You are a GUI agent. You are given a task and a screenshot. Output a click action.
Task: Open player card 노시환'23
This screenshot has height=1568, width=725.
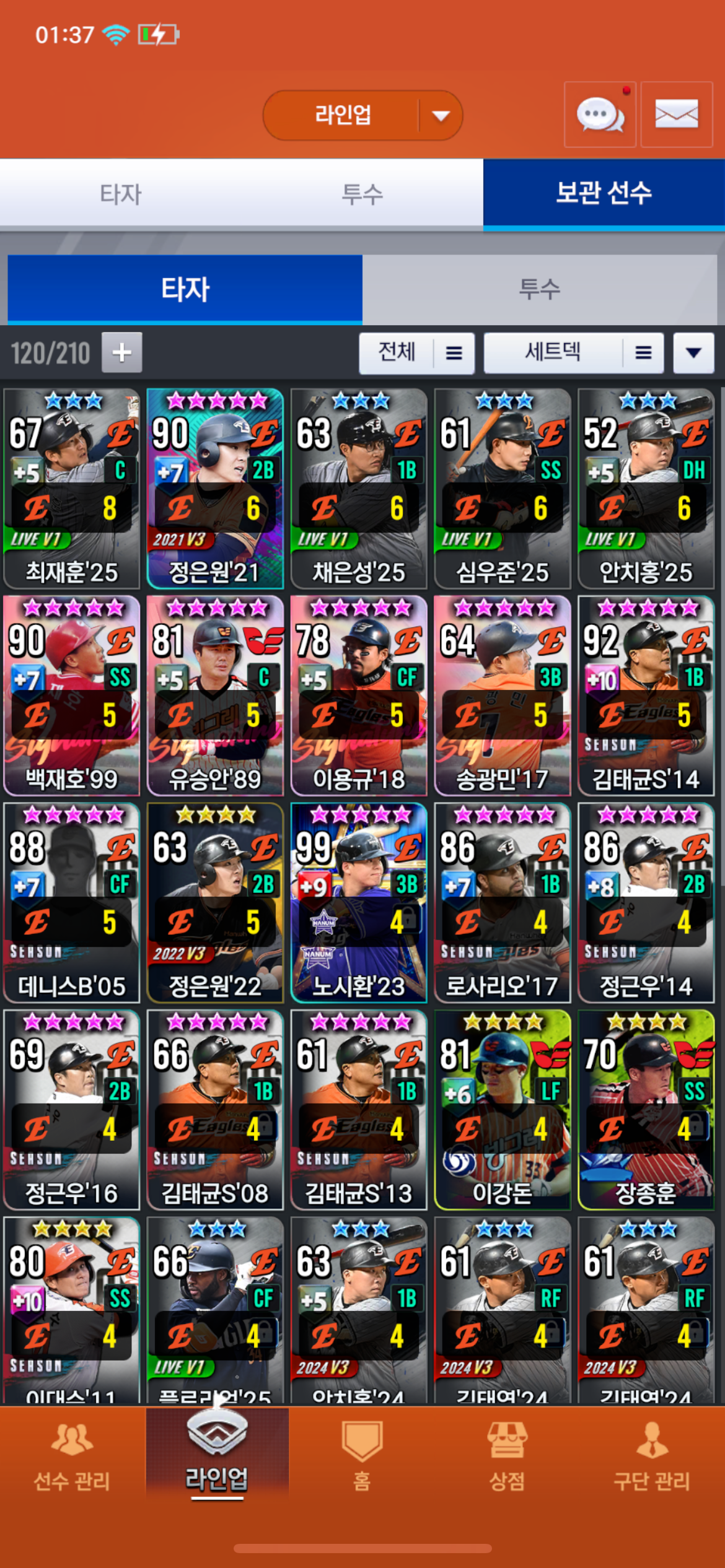click(359, 902)
